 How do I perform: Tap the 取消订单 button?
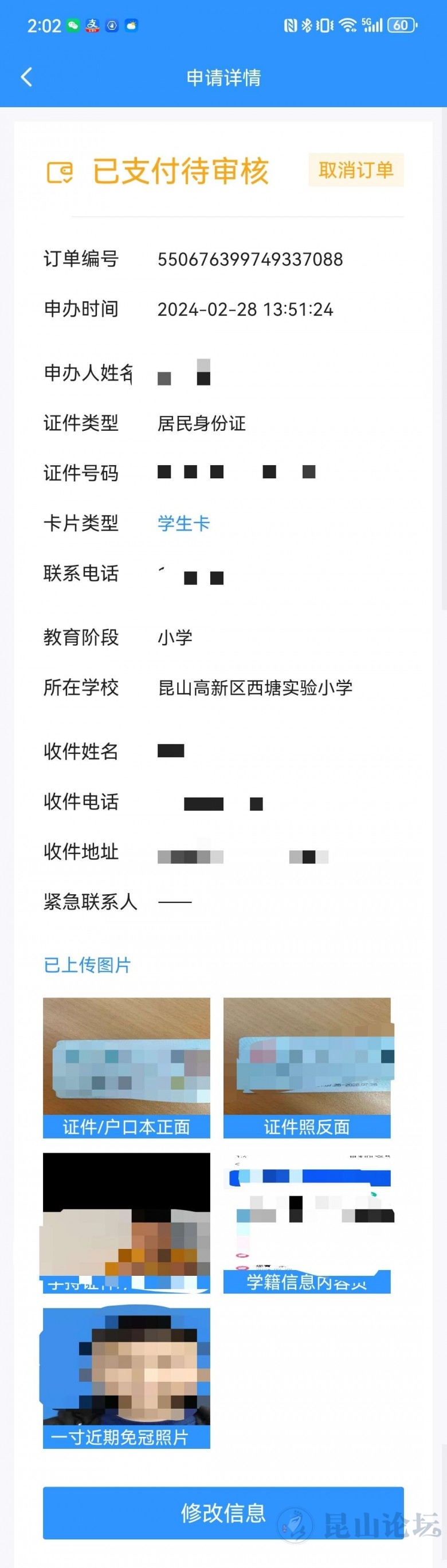(x=356, y=170)
